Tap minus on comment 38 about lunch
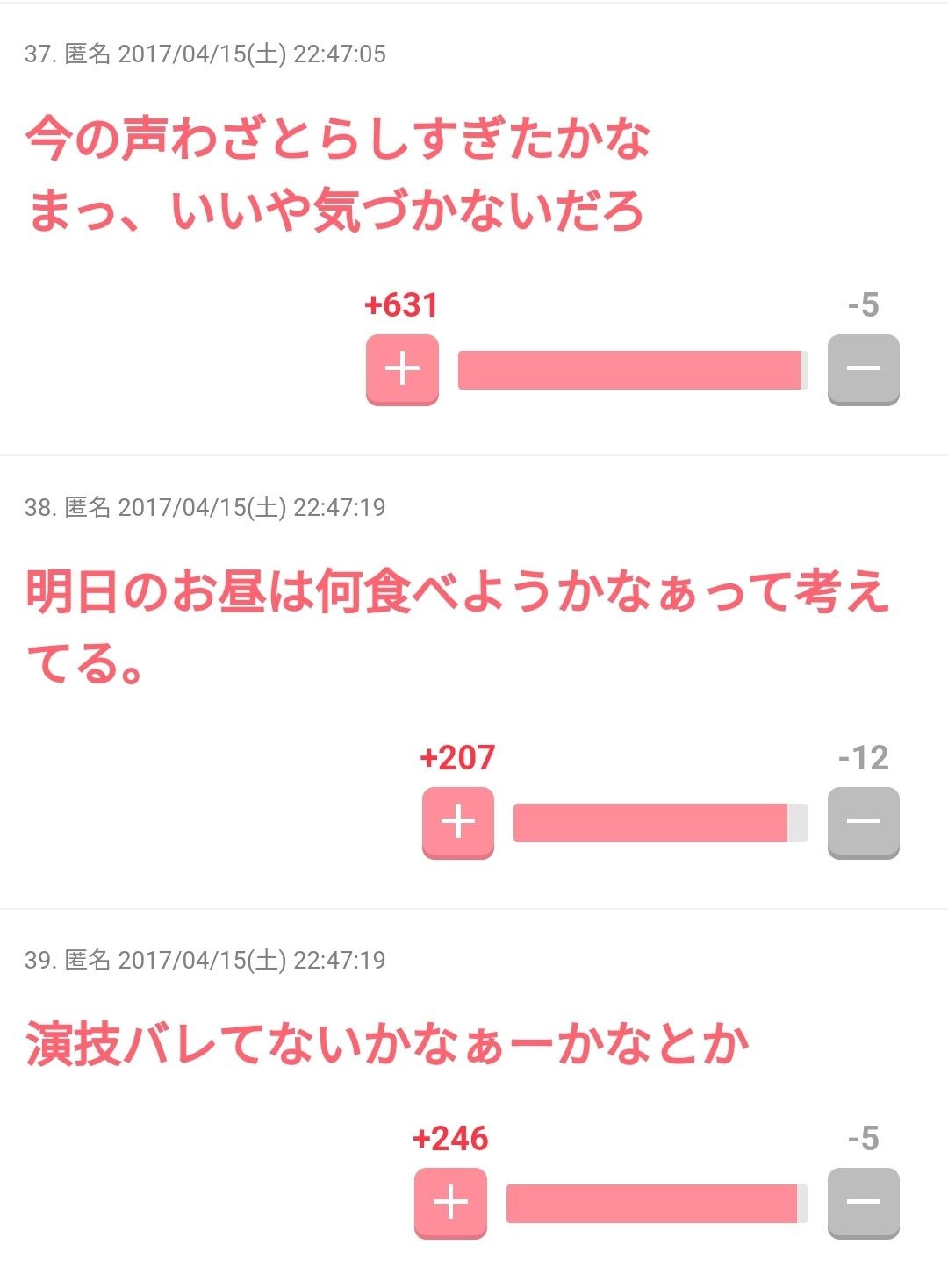The width and height of the screenshot is (948, 1288). 863,822
